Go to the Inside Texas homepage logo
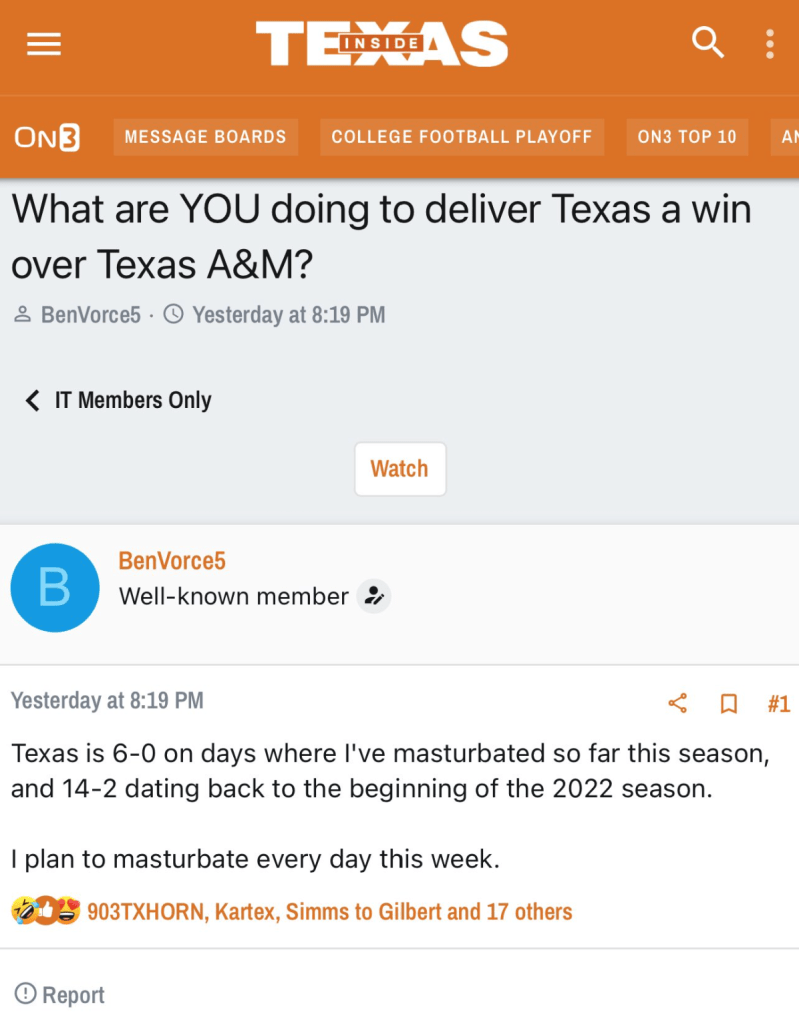The width and height of the screenshot is (799, 1023). click(x=382, y=45)
